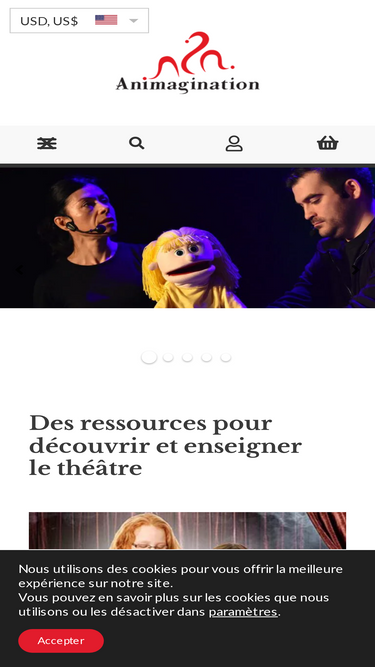Viewport: 375px width, 667px height.
Task: Tap the search magnifier icon
Action: (136, 143)
